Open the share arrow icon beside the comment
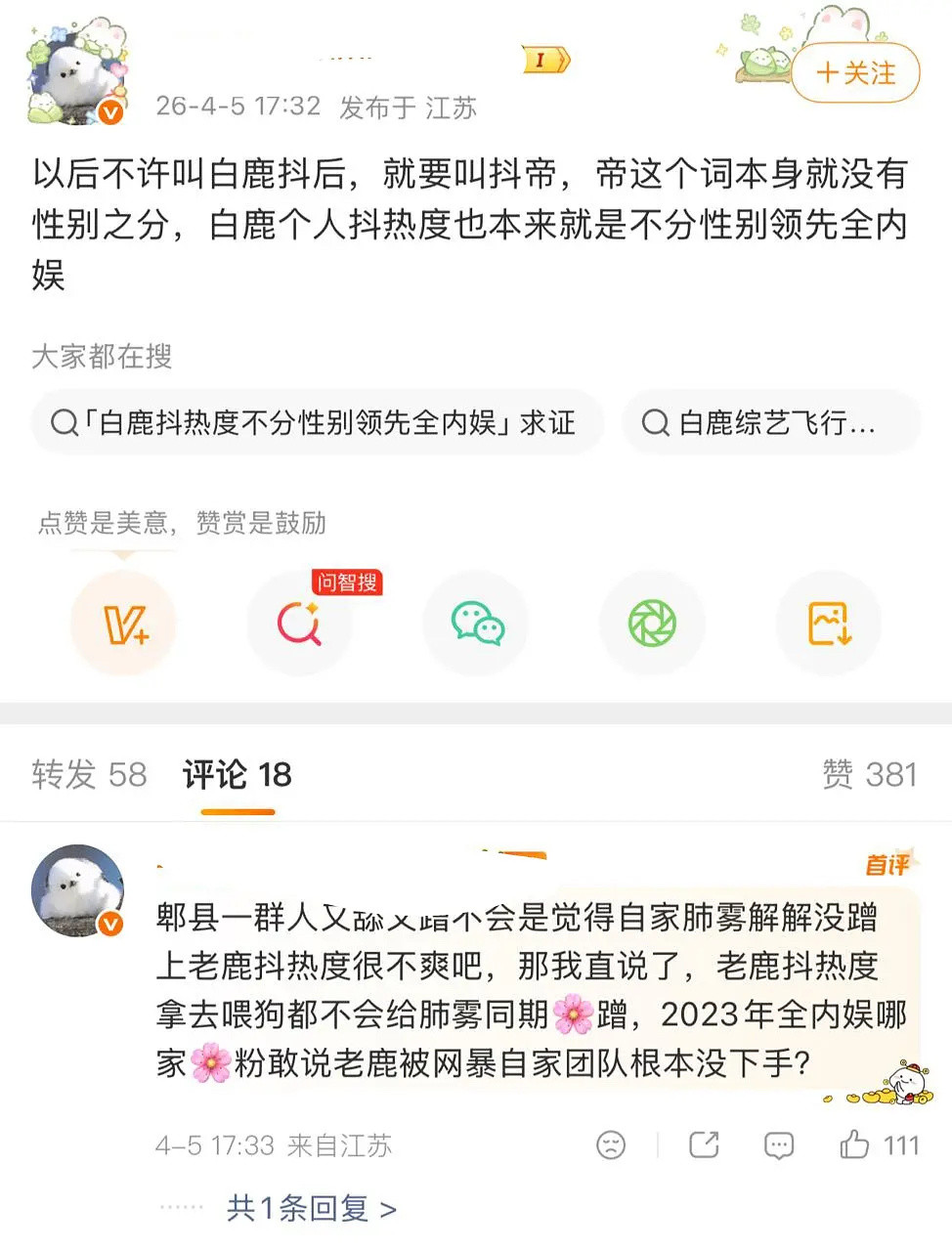Viewport: 952px width, 1251px height. 704,1144
